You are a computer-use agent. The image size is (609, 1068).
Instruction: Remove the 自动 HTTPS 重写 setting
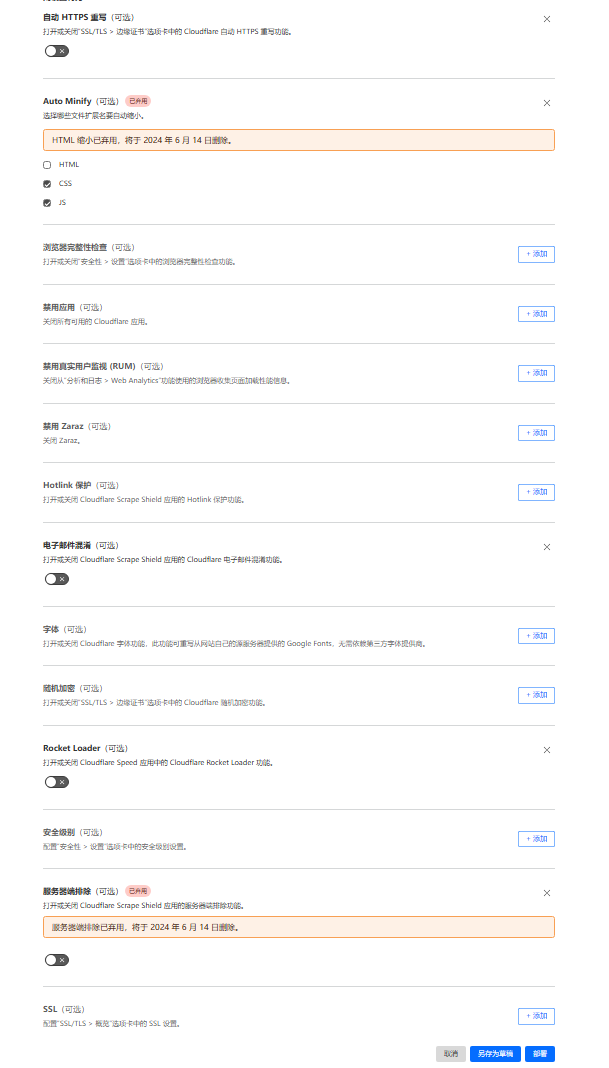(x=546, y=19)
